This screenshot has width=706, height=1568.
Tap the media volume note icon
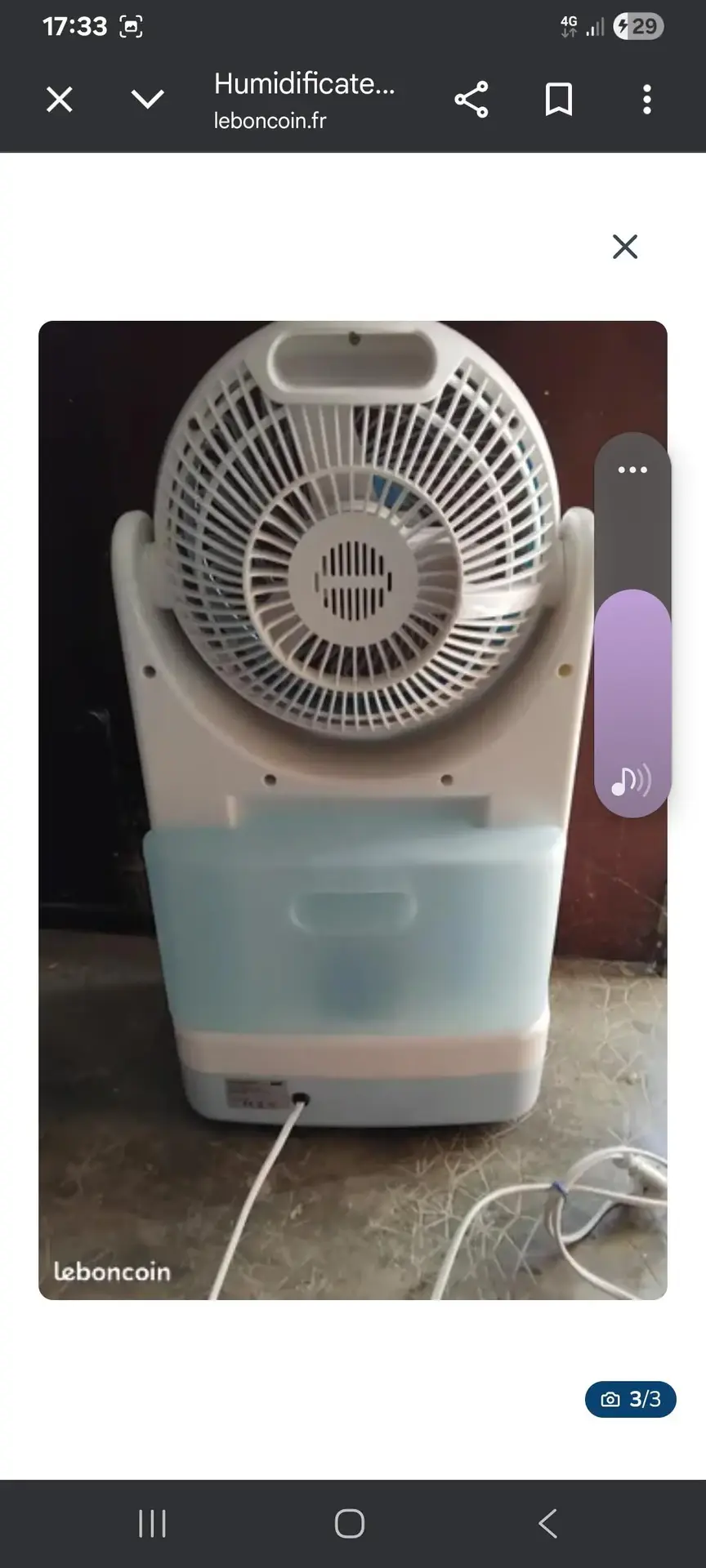[631, 782]
